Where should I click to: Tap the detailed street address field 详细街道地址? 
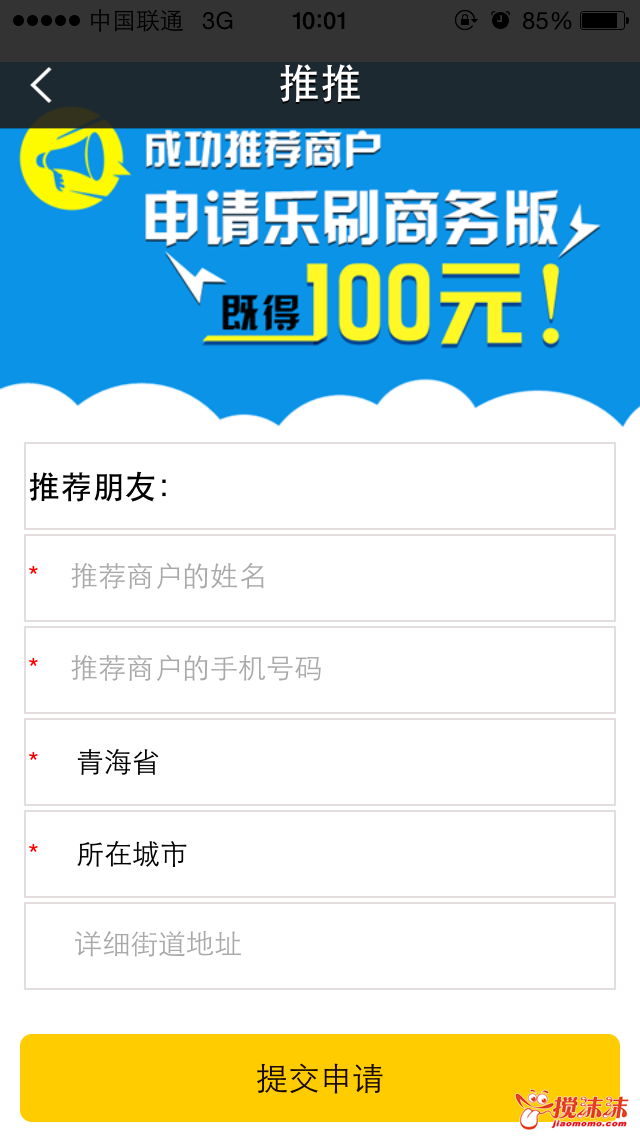coord(320,945)
